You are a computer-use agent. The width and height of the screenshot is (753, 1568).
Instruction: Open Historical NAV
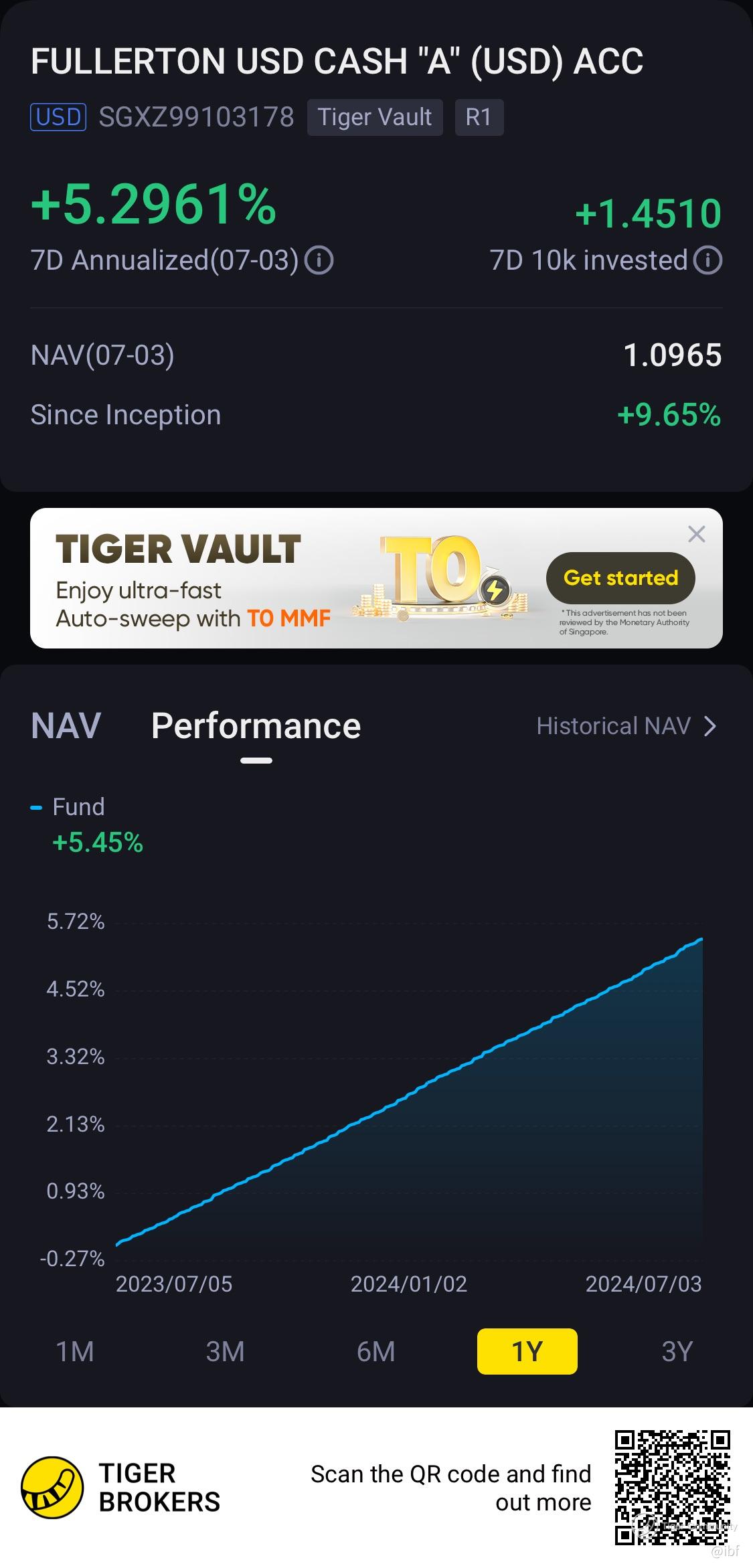coord(626,726)
